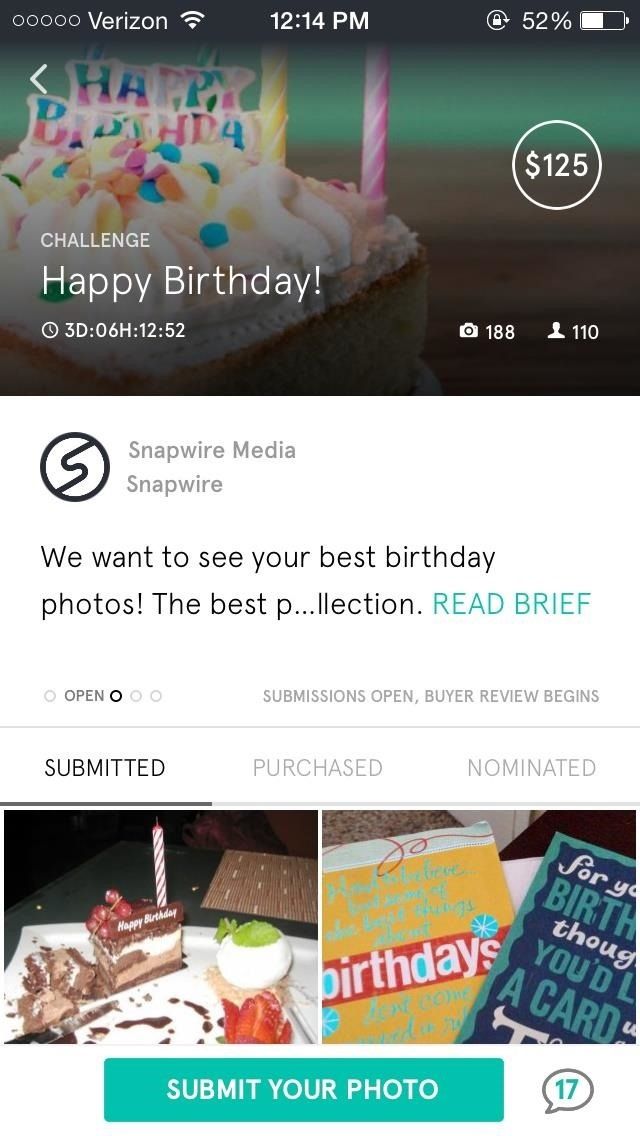Open the Snapwire Media profile
The height and width of the screenshot is (1136, 640).
(211, 450)
